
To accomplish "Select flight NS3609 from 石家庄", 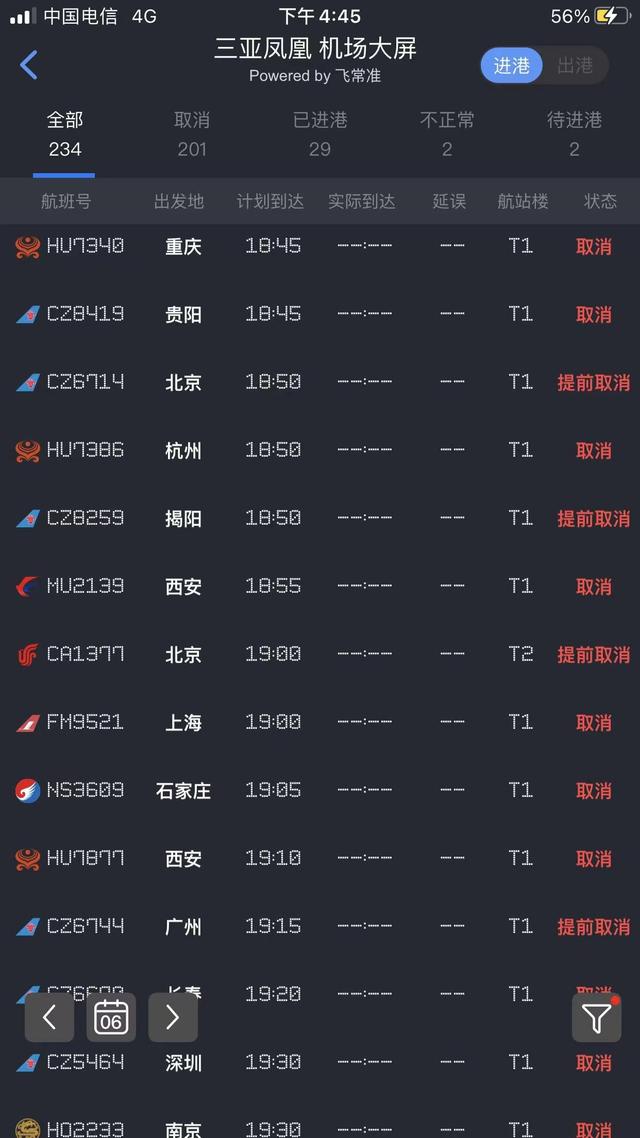I will point(320,790).
